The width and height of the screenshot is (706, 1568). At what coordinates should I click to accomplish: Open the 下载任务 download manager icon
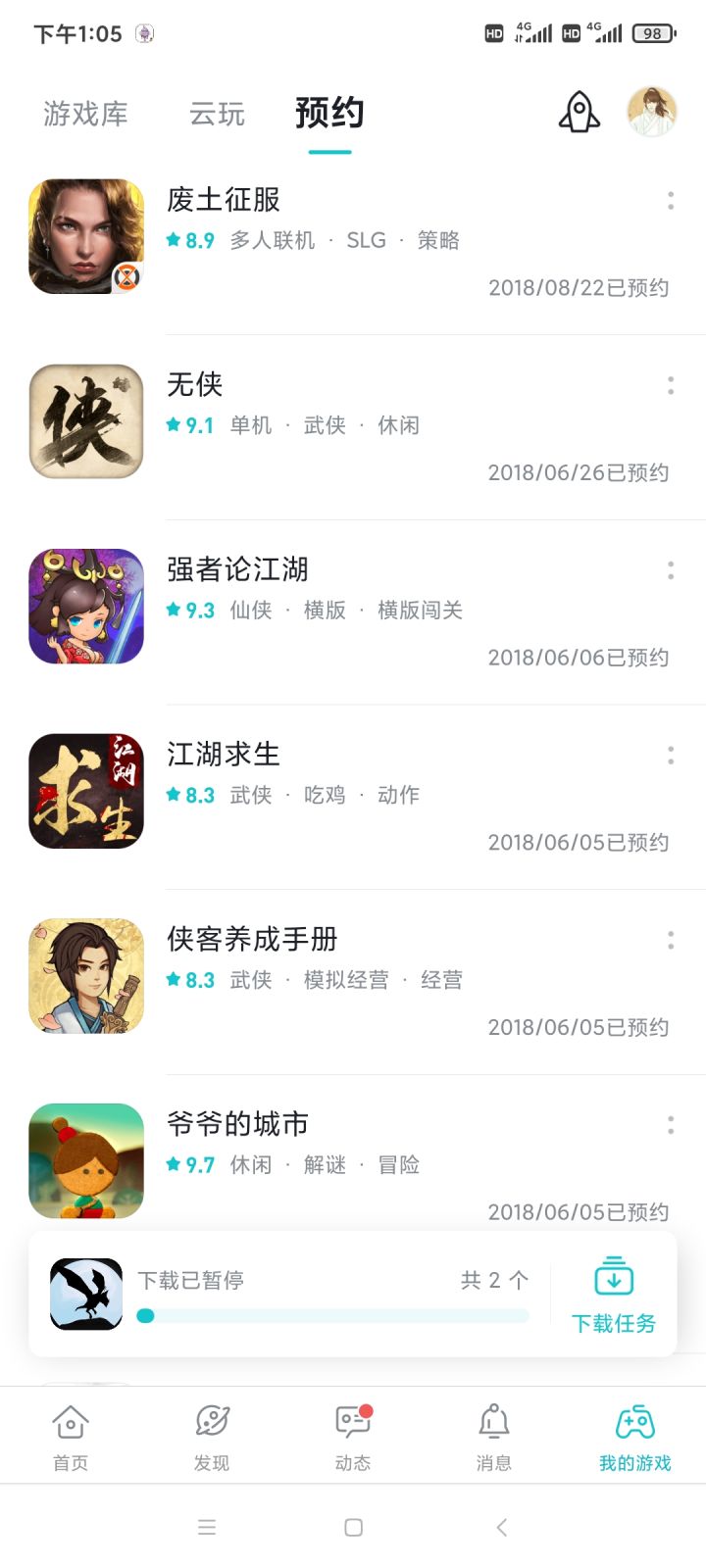pyautogui.click(x=613, y=1279)
